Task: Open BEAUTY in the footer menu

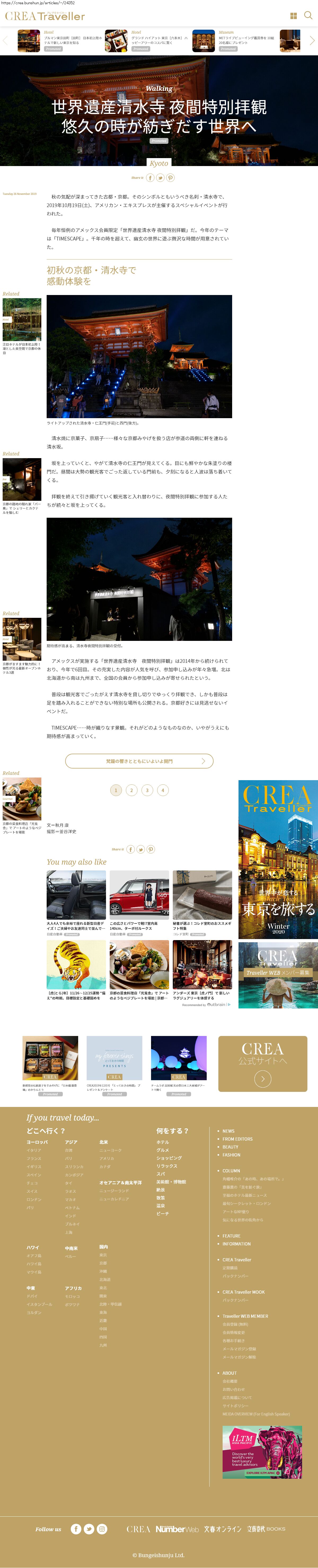Action: click(230, 1147)
